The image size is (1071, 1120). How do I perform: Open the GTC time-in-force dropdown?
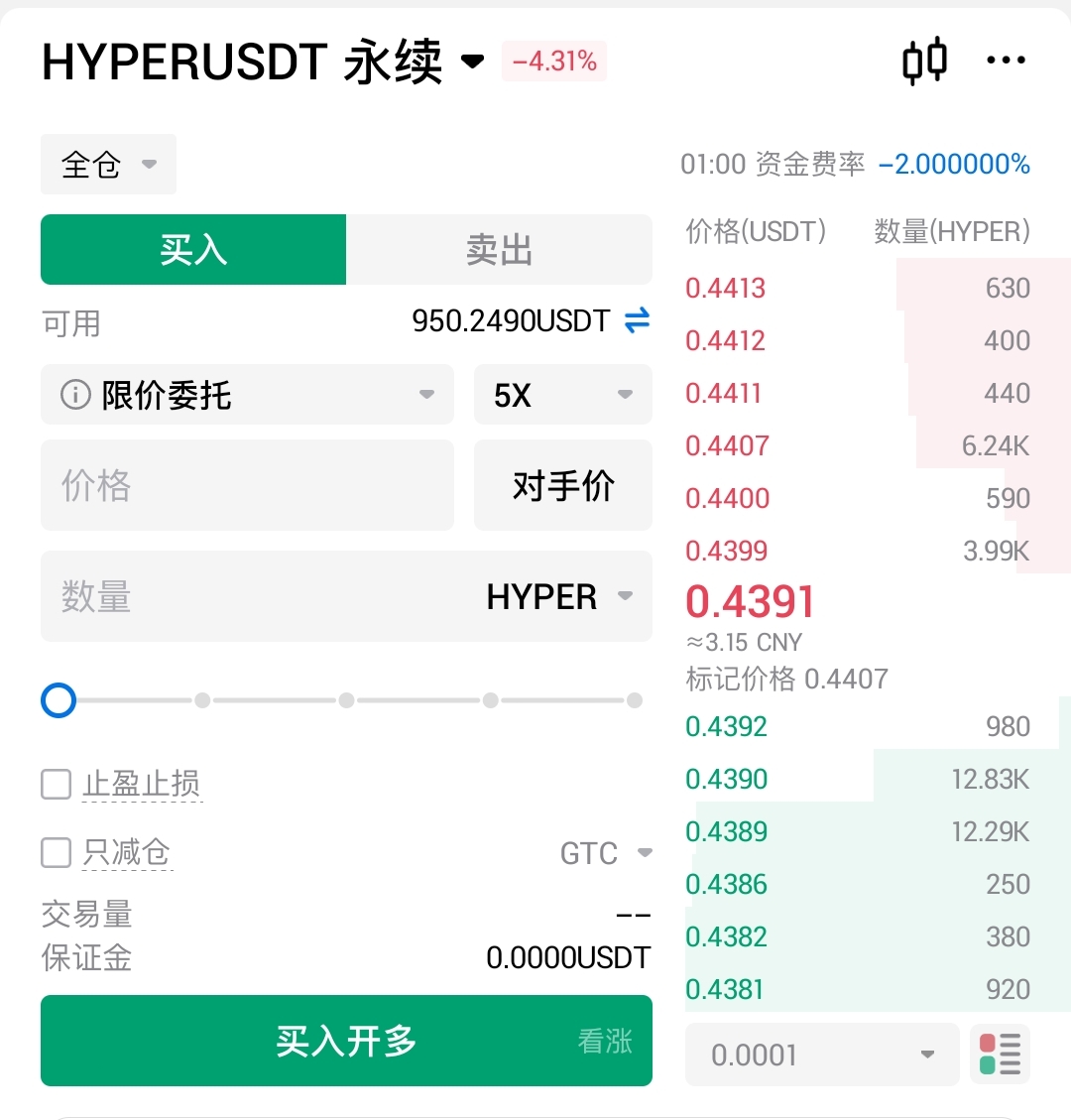(606, 853)
